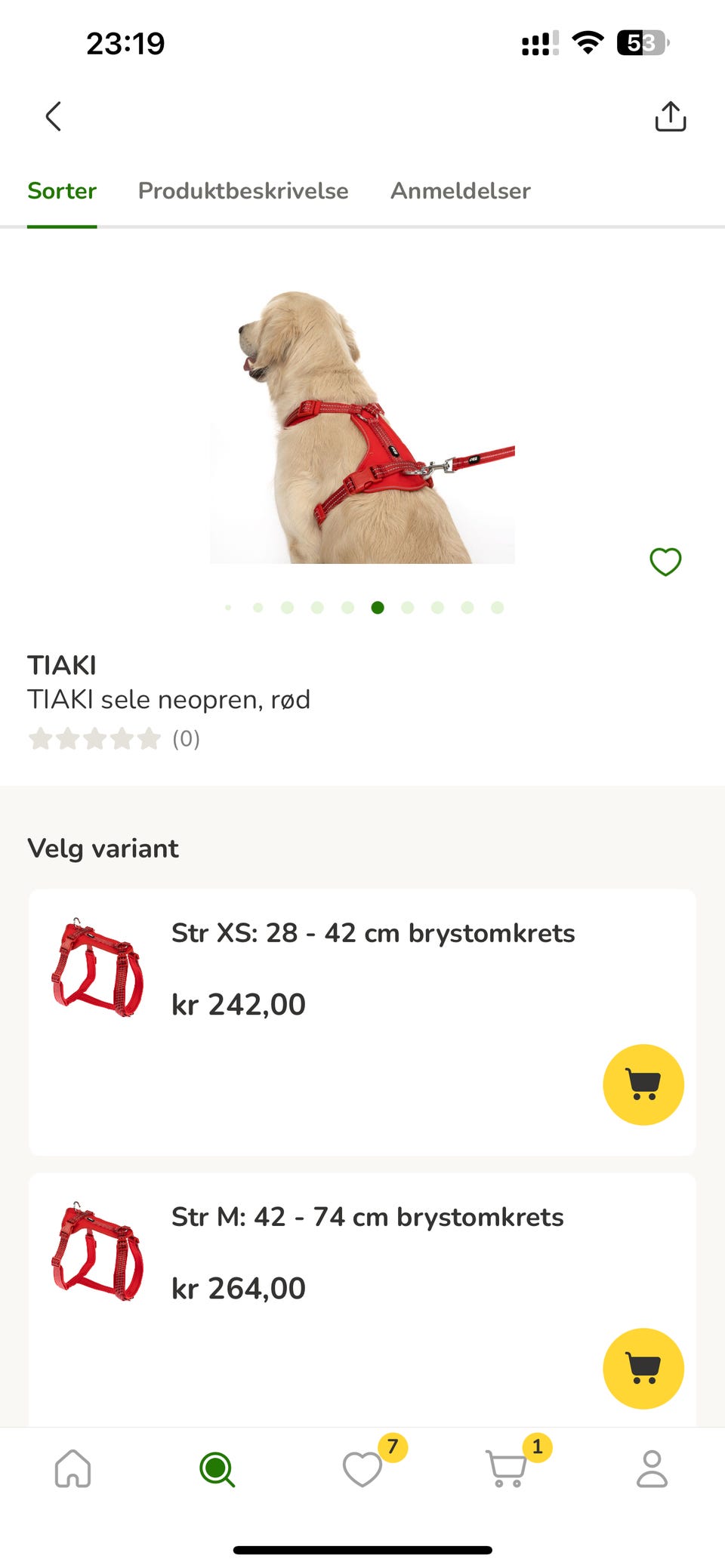The height and width of the screenshot is (1568, 725).
Task: Select the fourth image indicator dot
Action: click(x=317, y=606)
